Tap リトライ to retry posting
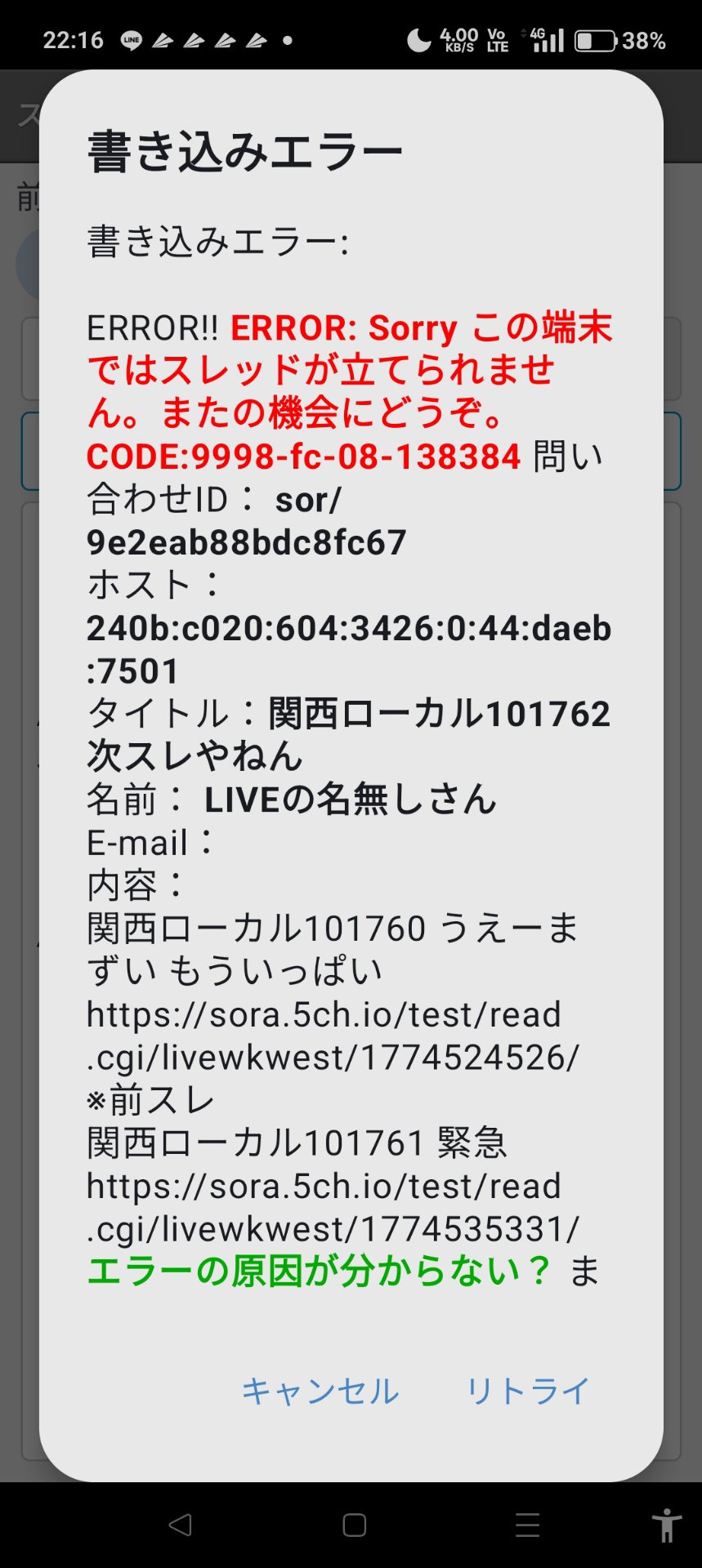The height and width of the screenshot is (1568, 702). (528, 1391)
